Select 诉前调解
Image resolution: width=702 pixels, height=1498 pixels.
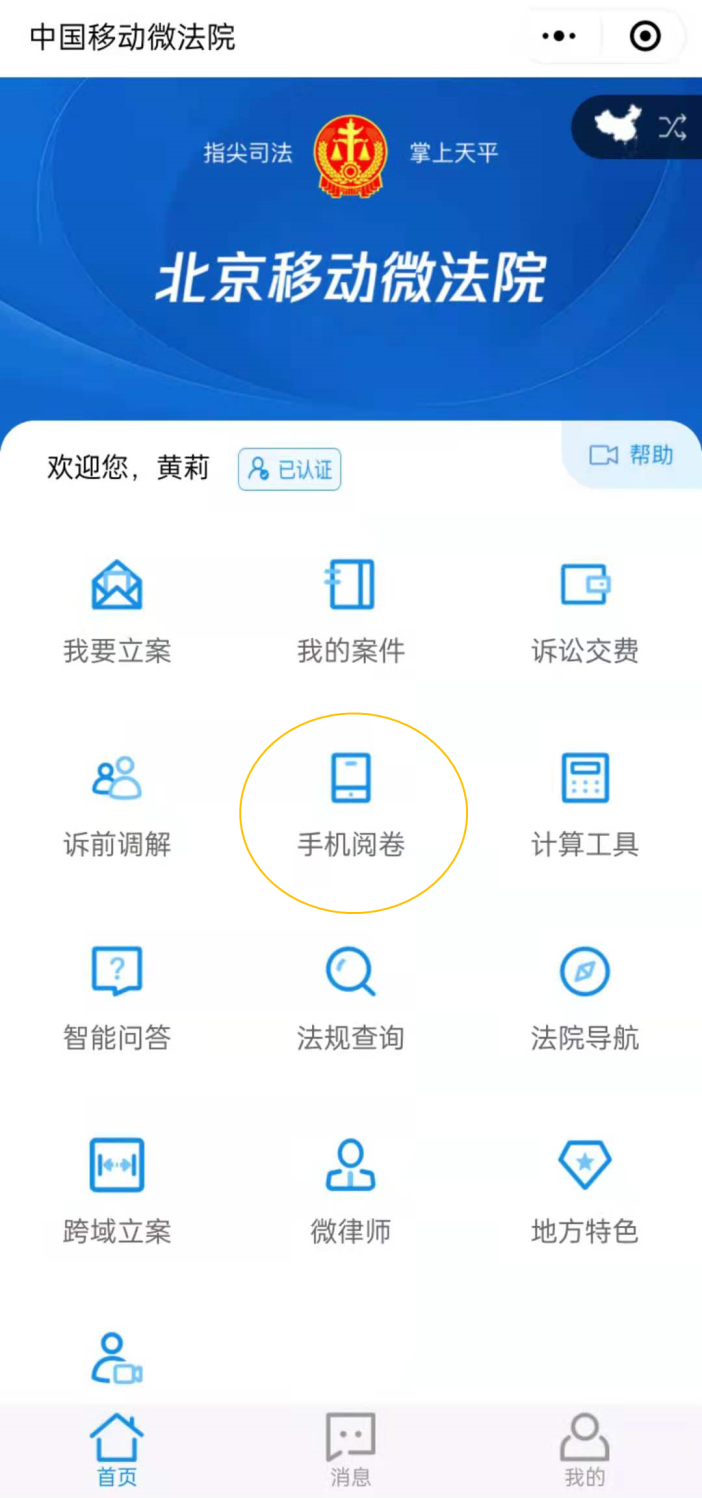coord(117,804)
